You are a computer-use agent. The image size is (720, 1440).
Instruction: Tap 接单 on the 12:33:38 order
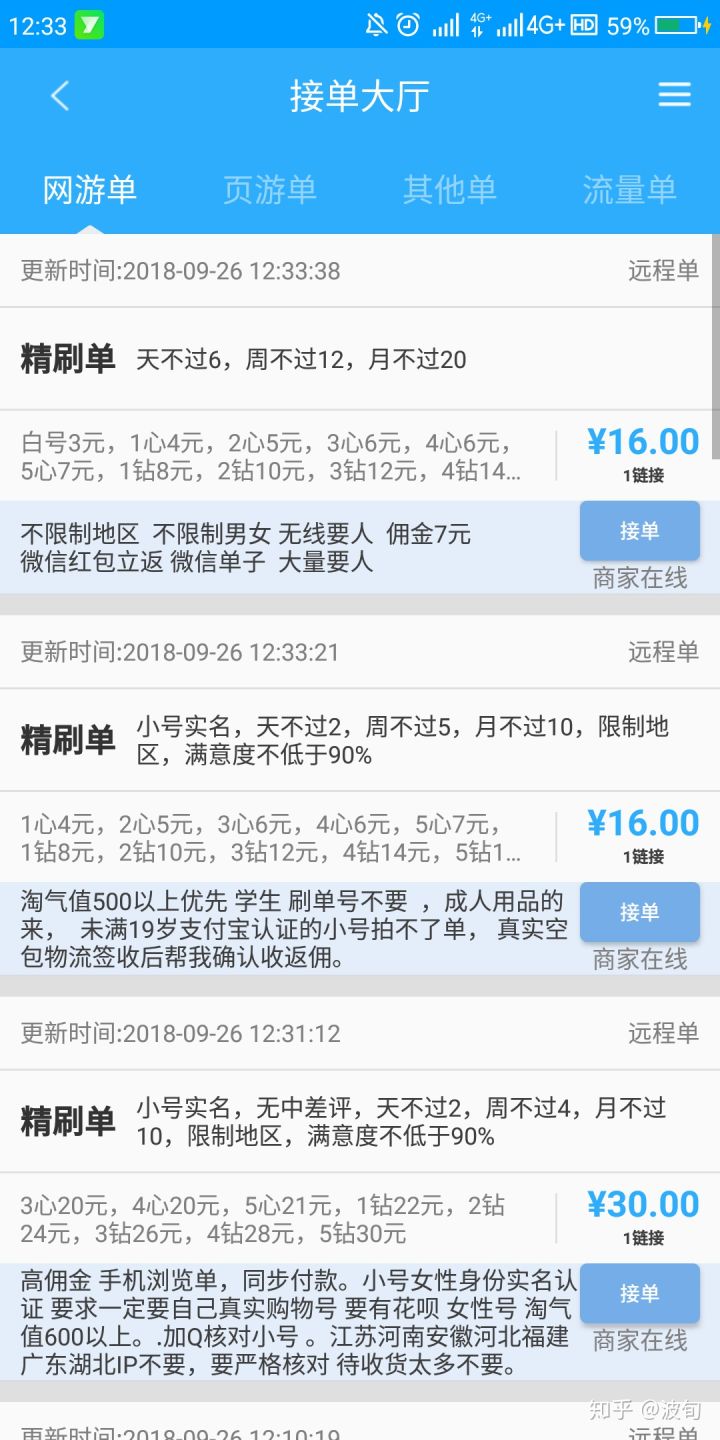pyautogui.click(x=639, y=531)
